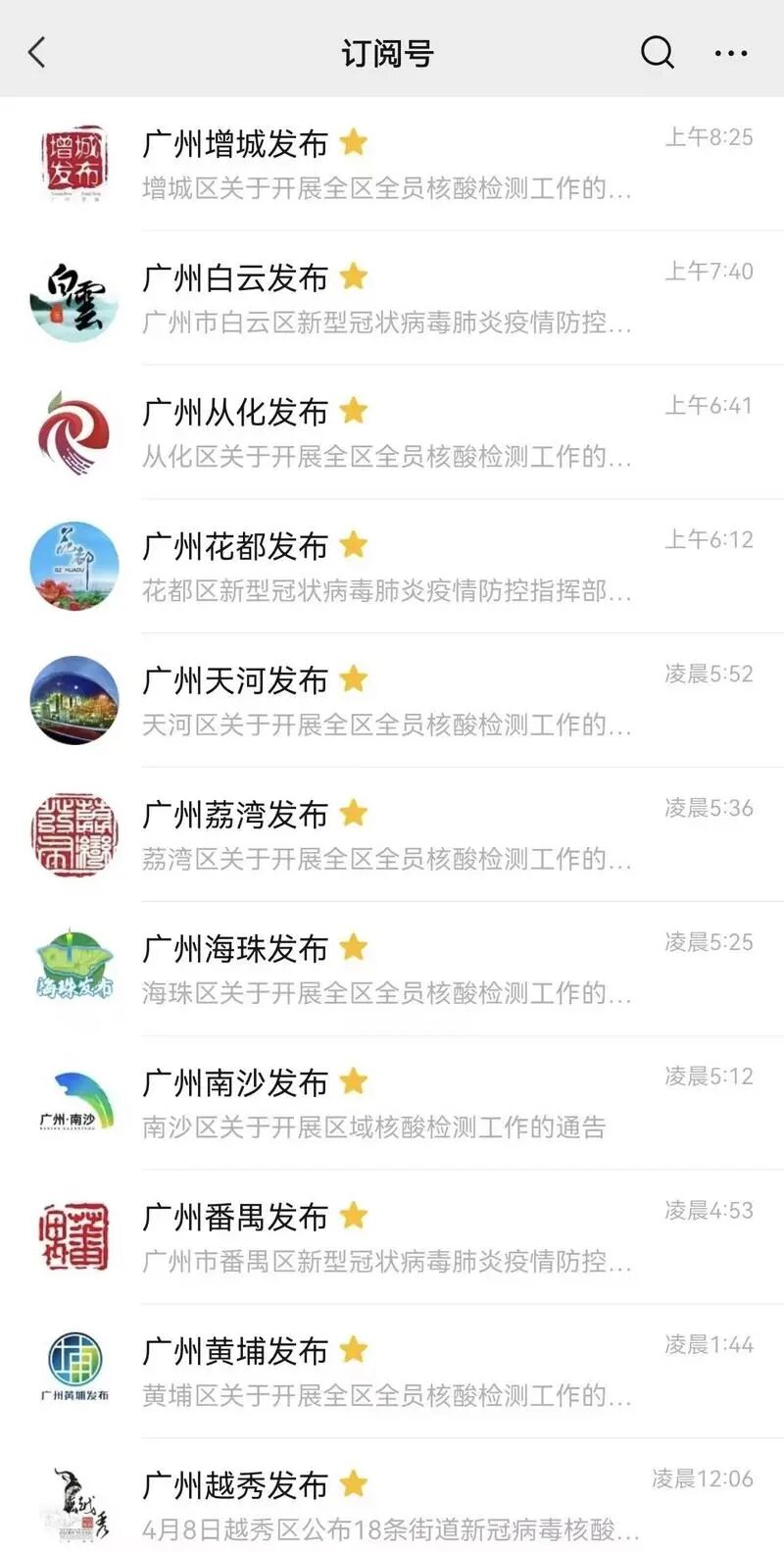Open the 广州荔湾发布 subscription
784x1552 pixels.
392,835
